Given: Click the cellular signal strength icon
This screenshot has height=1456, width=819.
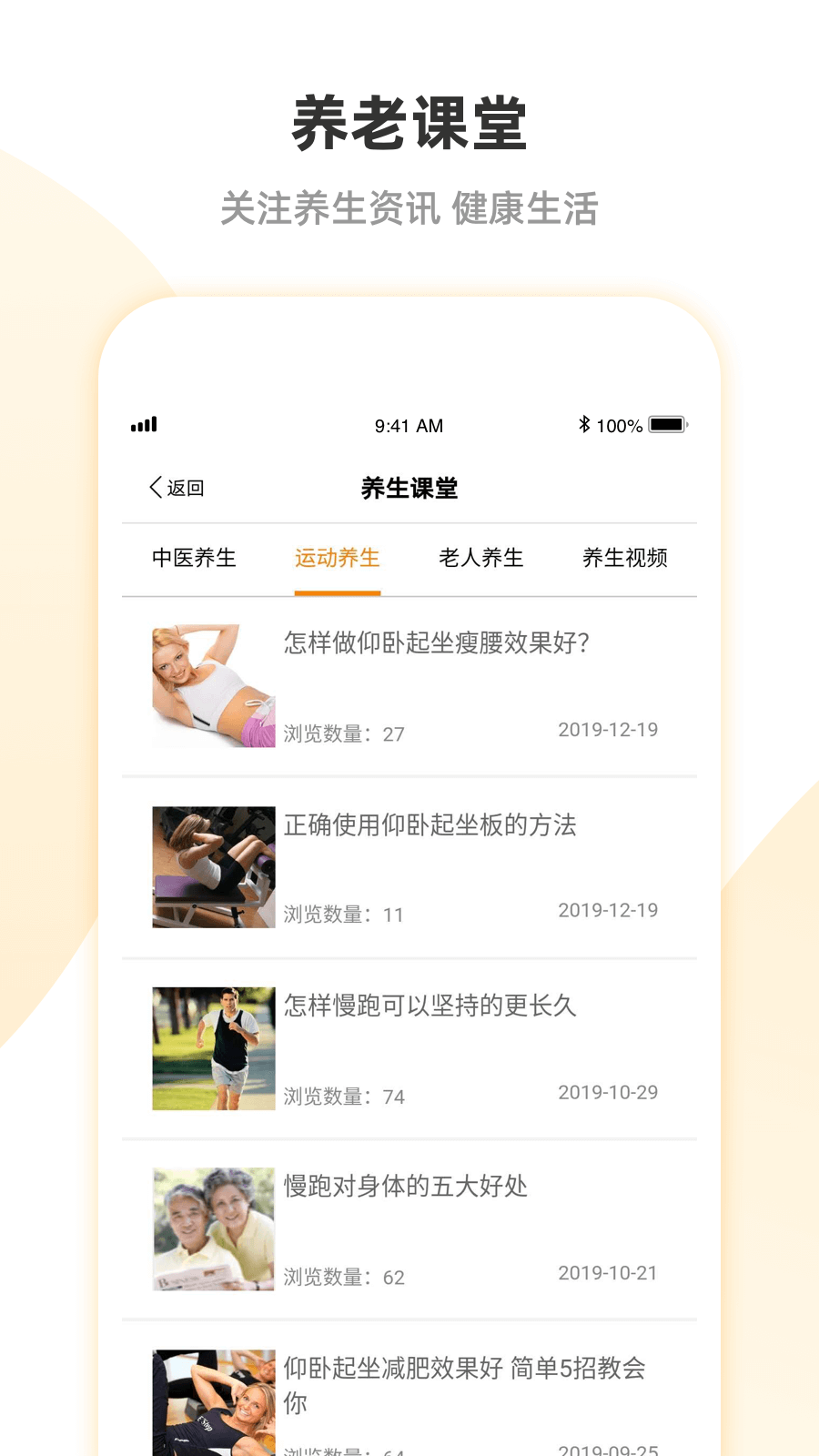Looking at the screenshot, I should coord(146,424).
